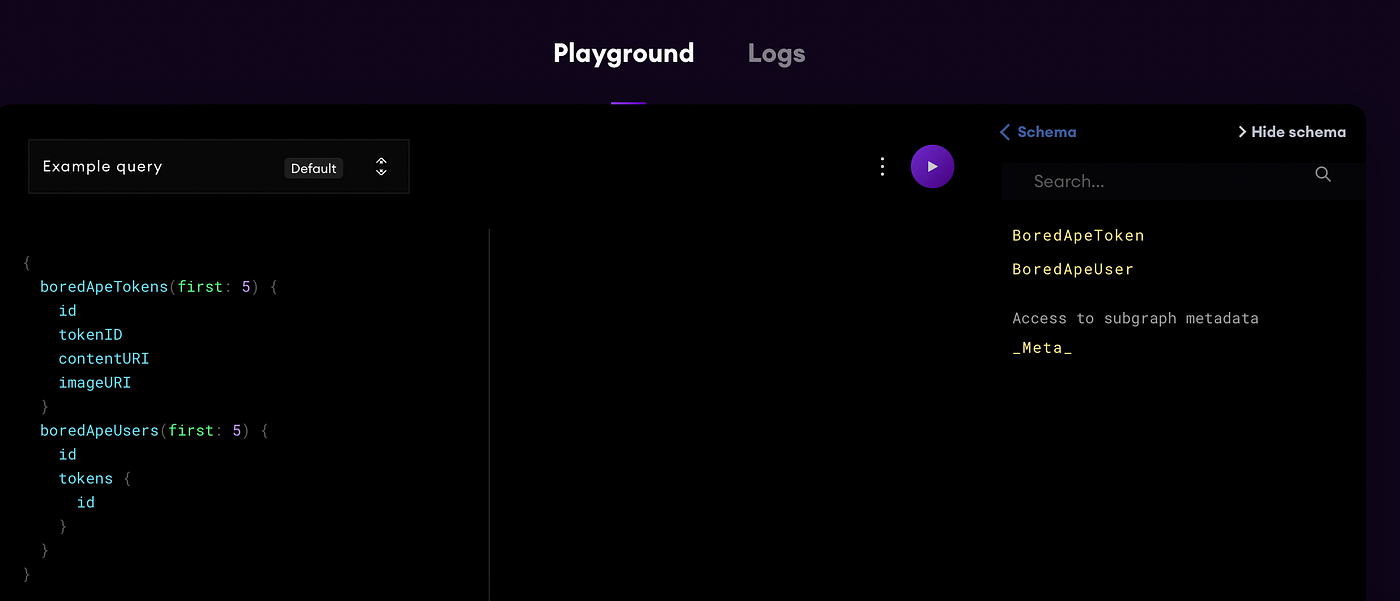Hide the schema panel
Image resolution: width=1400 pixels, height=601 pixels.
[x=1291, y=132]
